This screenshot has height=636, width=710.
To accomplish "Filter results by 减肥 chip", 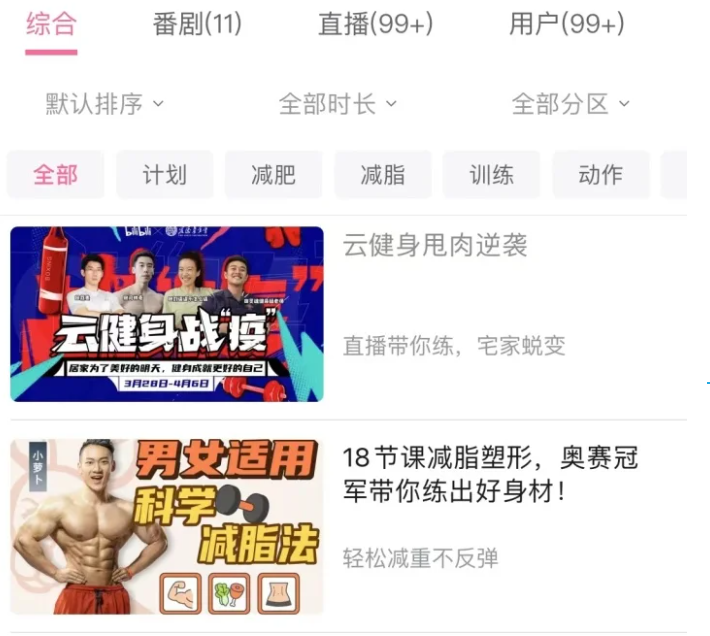I will [273, 175].
